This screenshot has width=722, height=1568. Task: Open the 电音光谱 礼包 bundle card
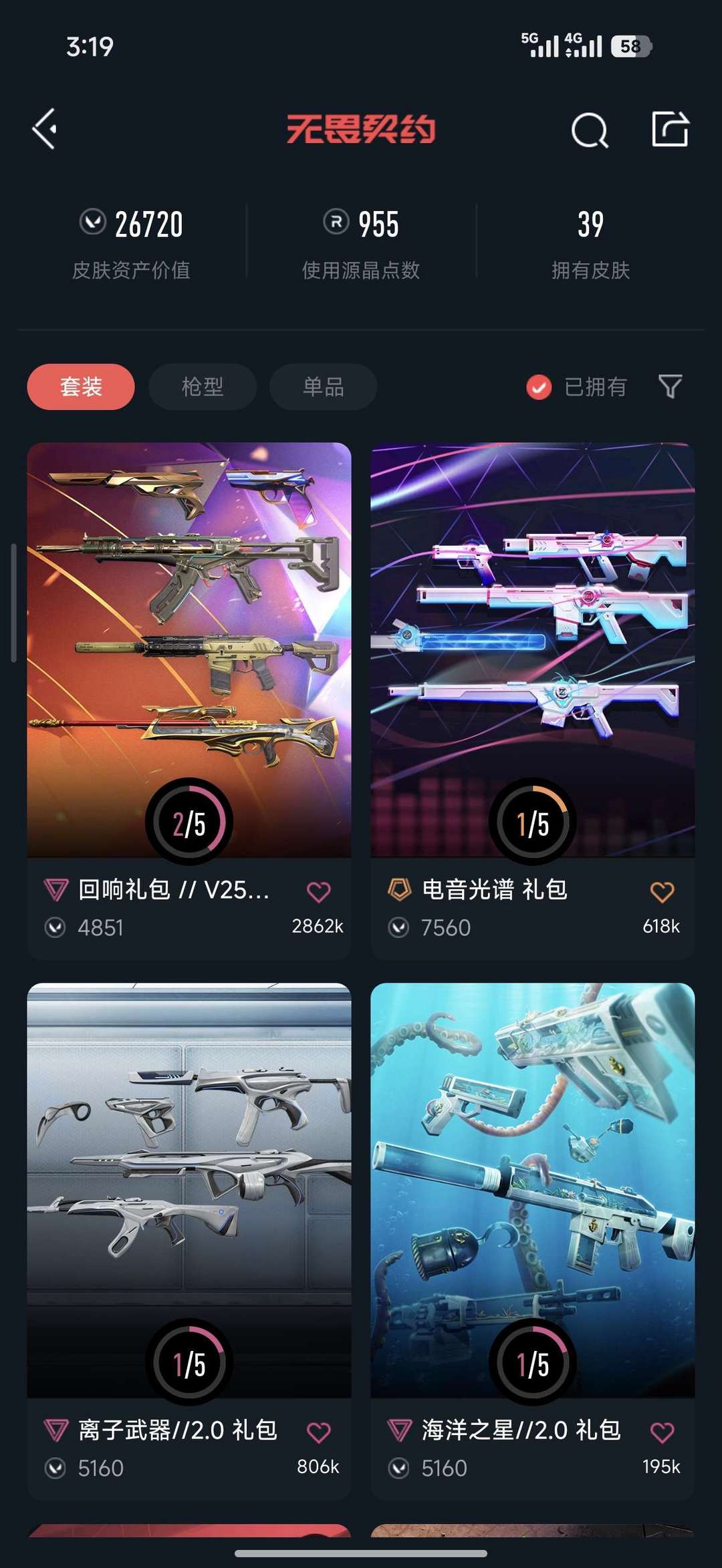pyautogui.click(x=533, y=648)
